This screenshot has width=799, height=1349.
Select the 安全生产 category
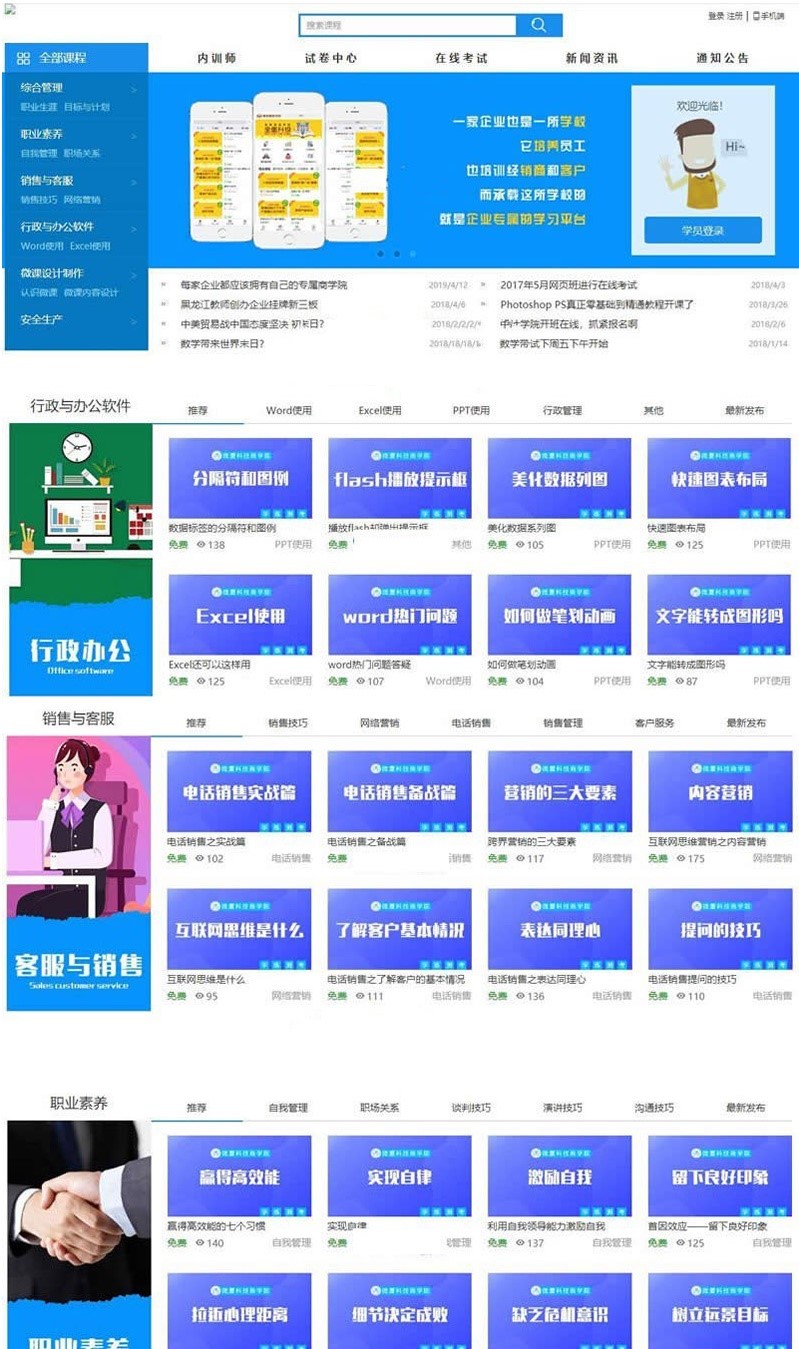[x=42, y=320]
